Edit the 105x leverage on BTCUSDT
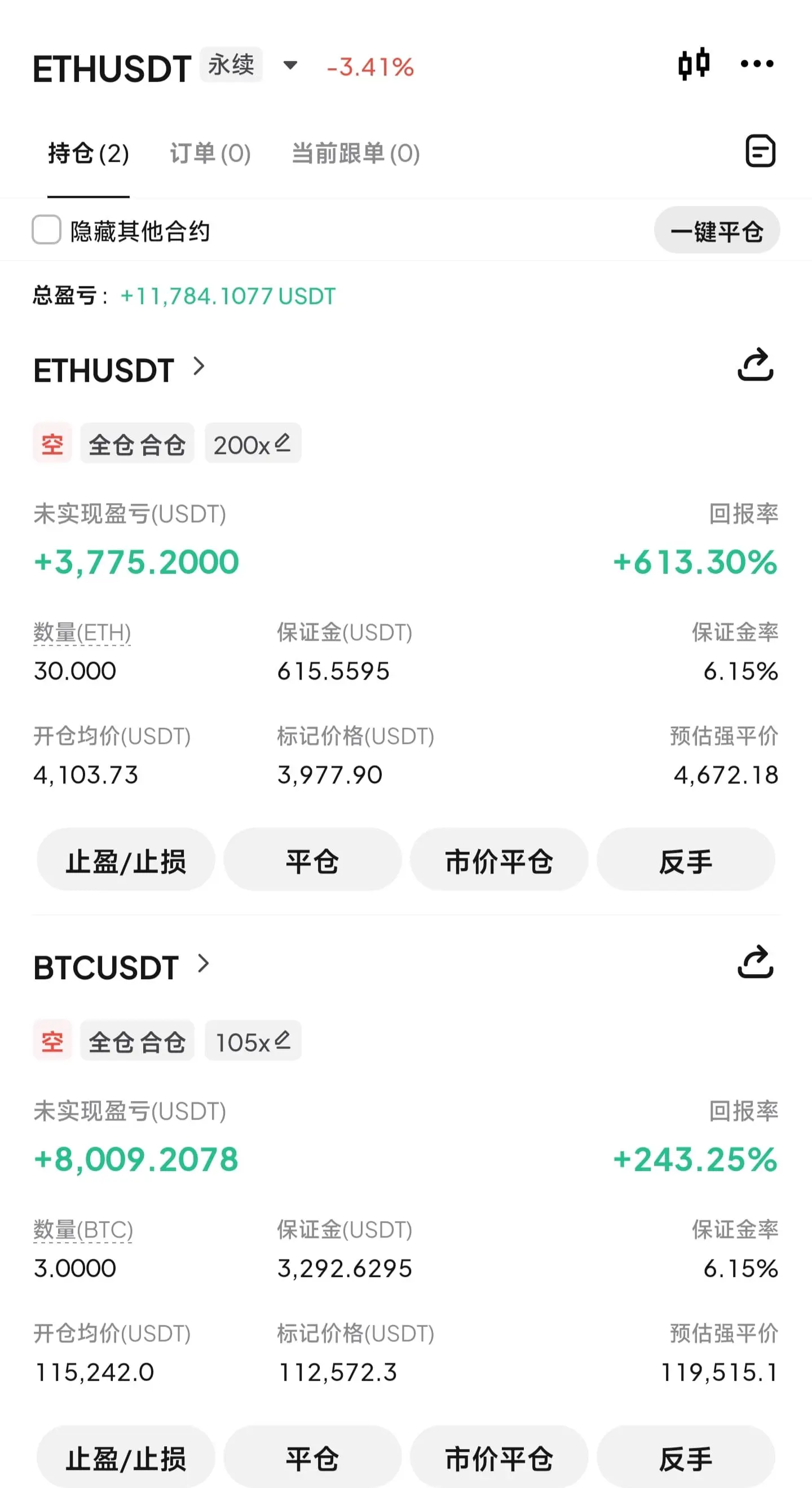This screenshot has height=1488, width=812. pos(253,1041)
